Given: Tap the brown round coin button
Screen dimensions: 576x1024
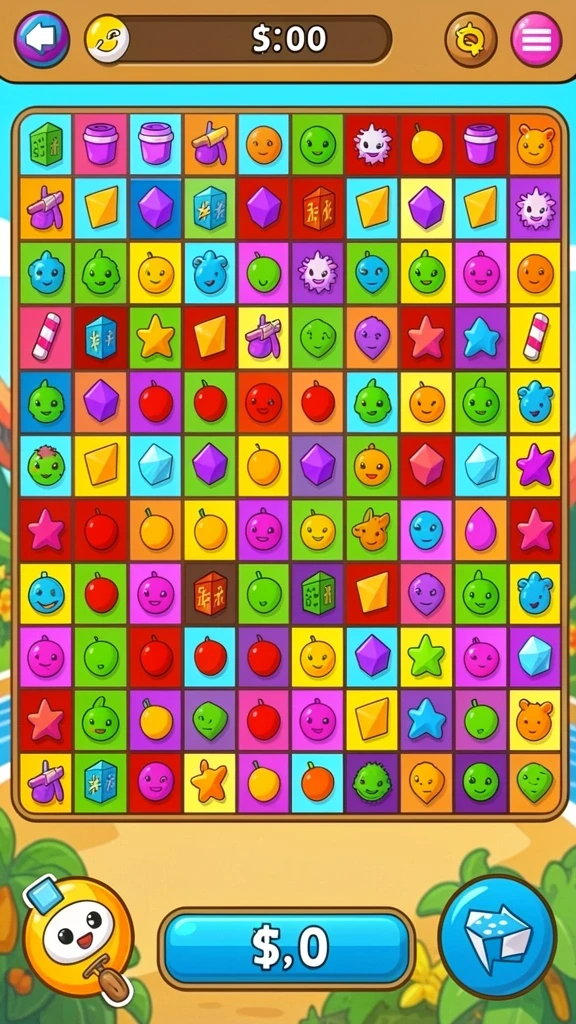Looking at the screenshot, I should (x=471, y=40).
